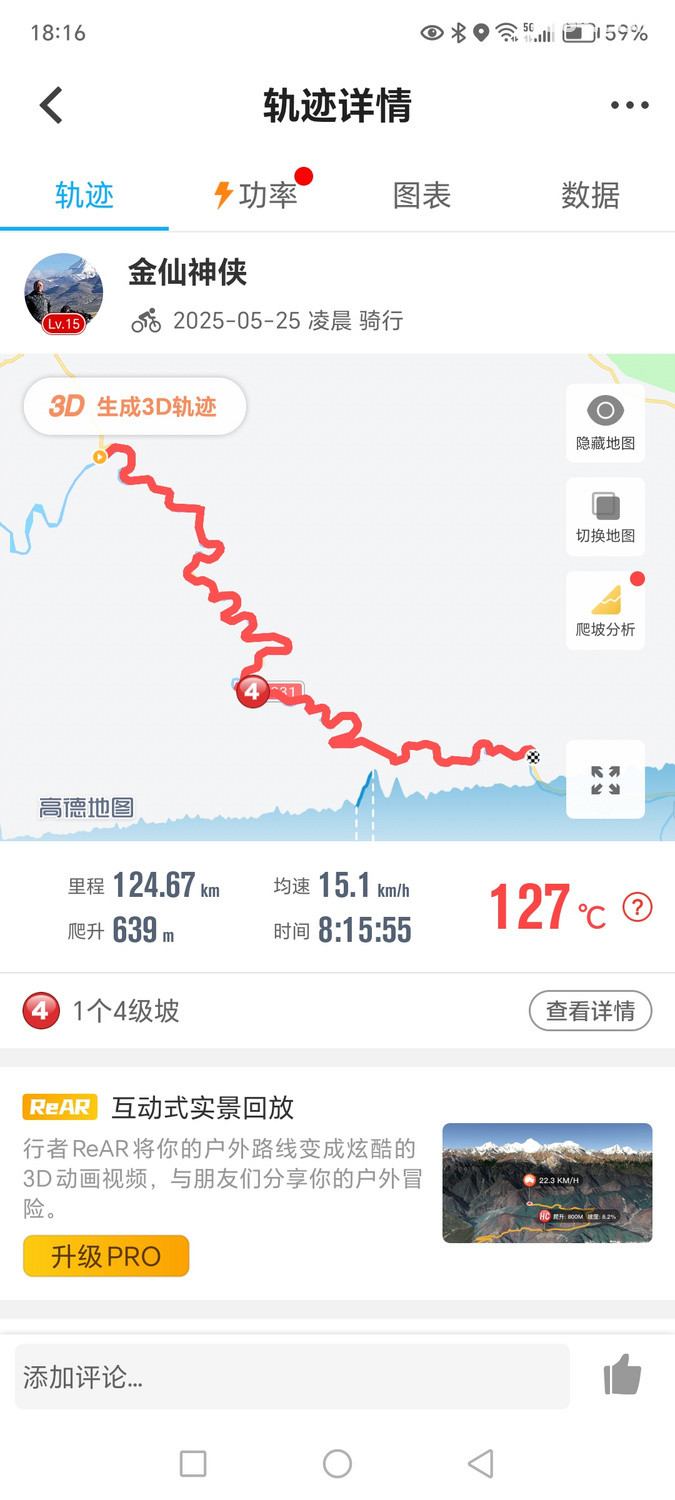Switch to the 功率 tab
675x1500 pixels.
pos(257,195)
